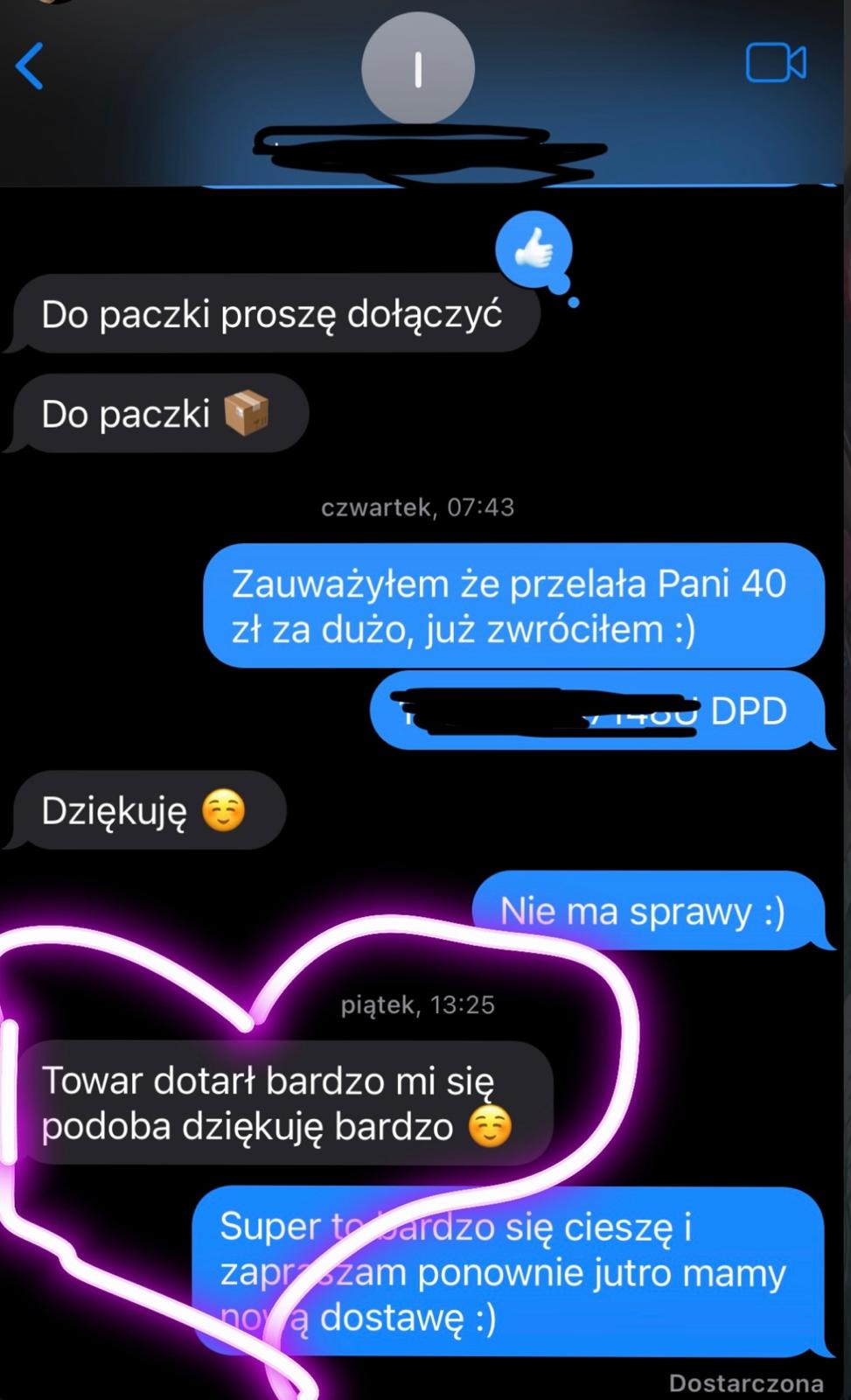Go back to the messages list
This screenshot has height=1400, width=851.
coord(30,66)
